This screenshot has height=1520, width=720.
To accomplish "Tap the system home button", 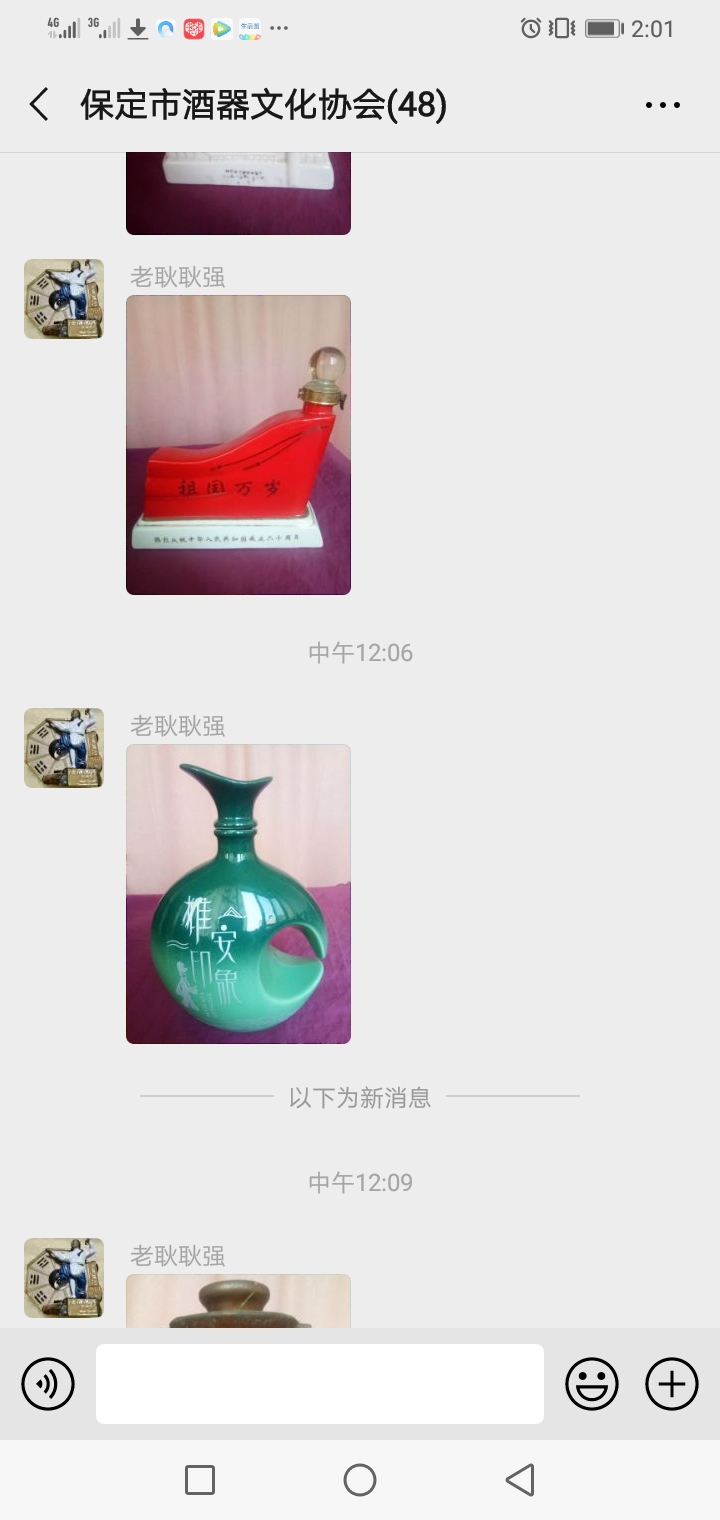I will coord(360,1480).
